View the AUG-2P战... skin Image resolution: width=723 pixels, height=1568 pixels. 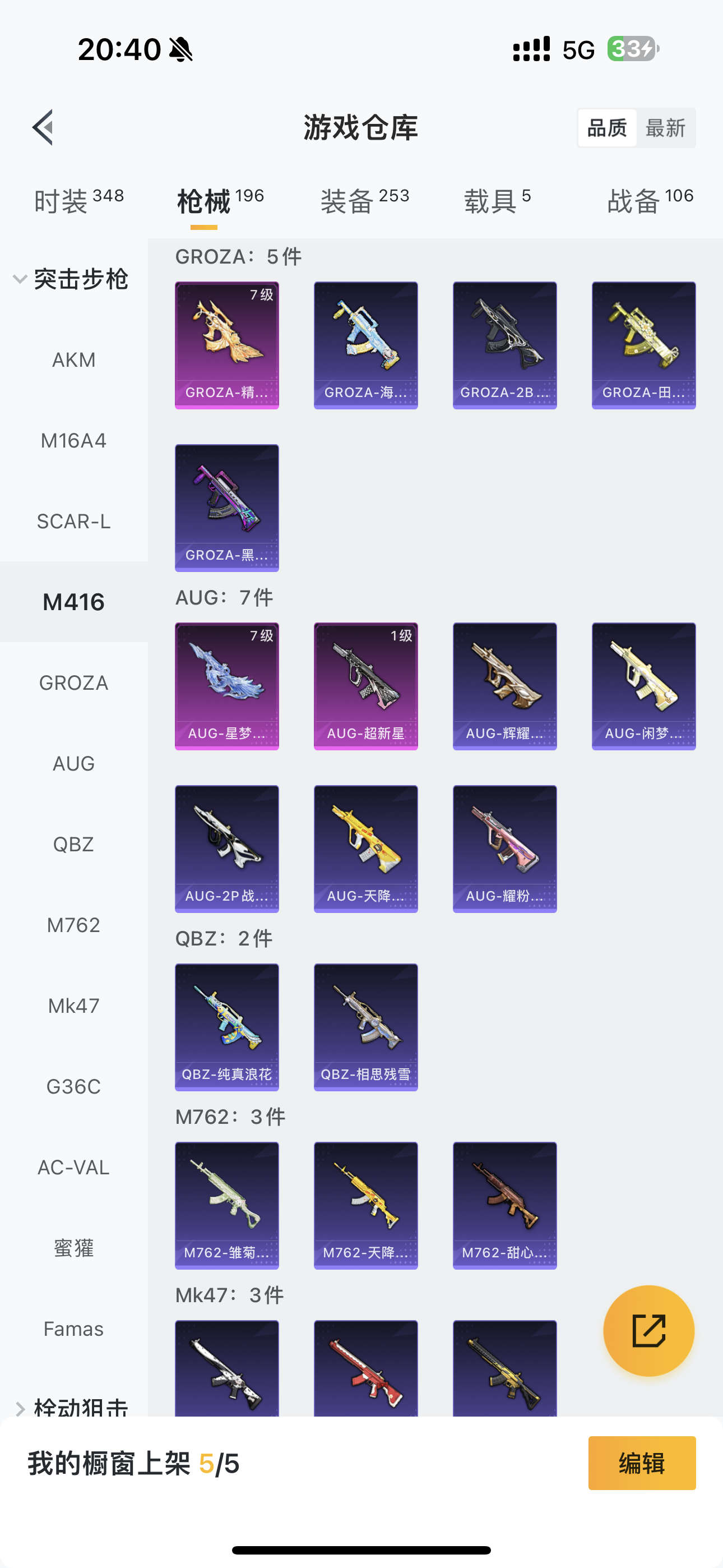click(227, 848)
